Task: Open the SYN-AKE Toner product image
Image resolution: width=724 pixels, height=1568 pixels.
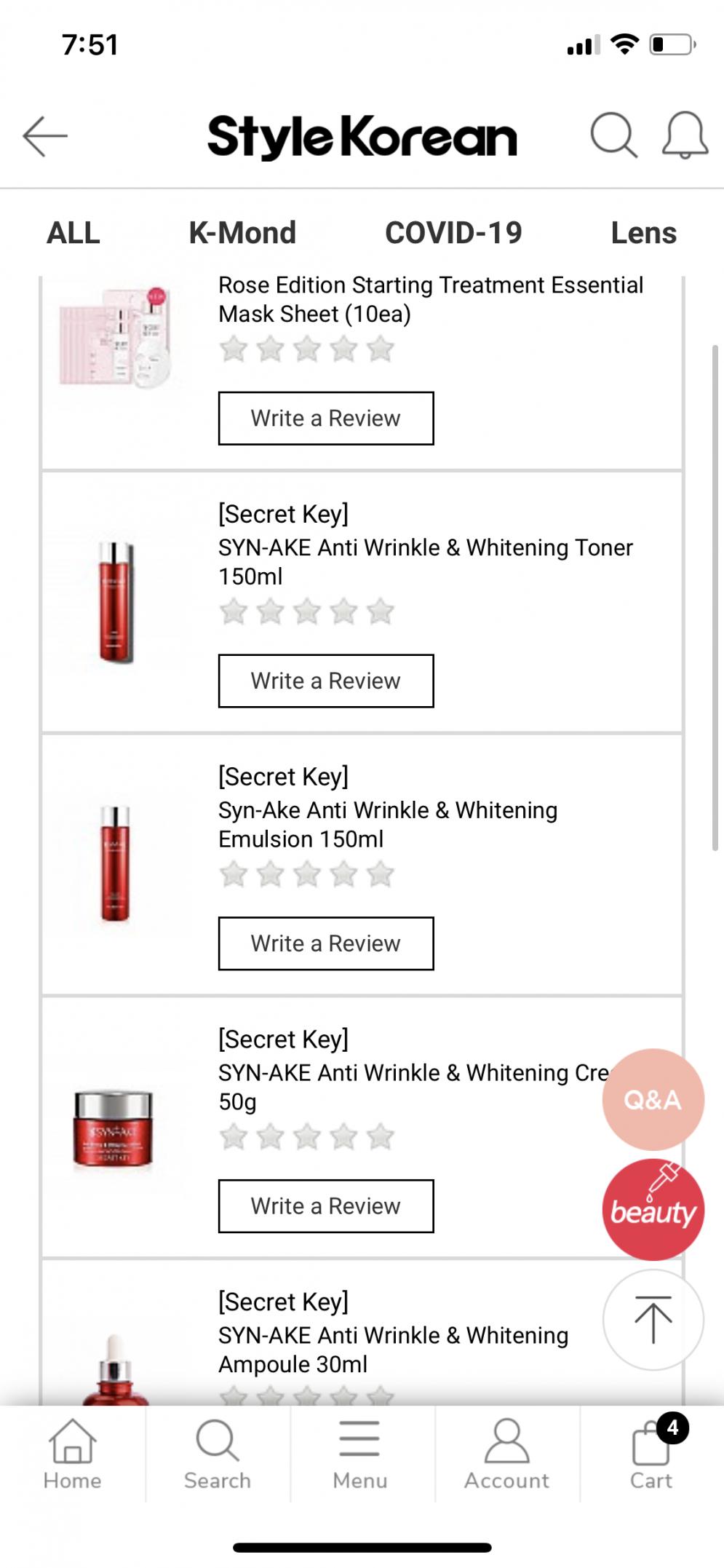Action: tap(116, 603)
